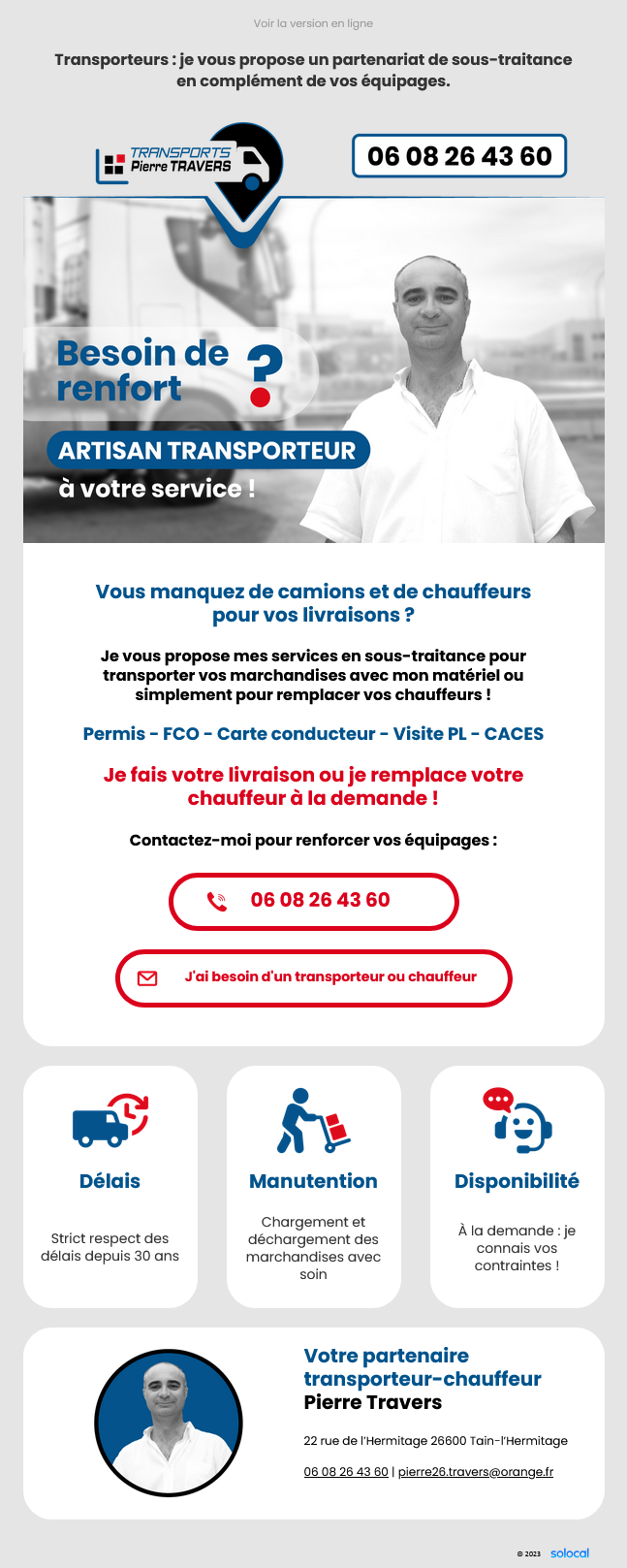Tap the underlined phone number near the address
This screenshot has width=627, height=1568.
tap(346, 1472)
